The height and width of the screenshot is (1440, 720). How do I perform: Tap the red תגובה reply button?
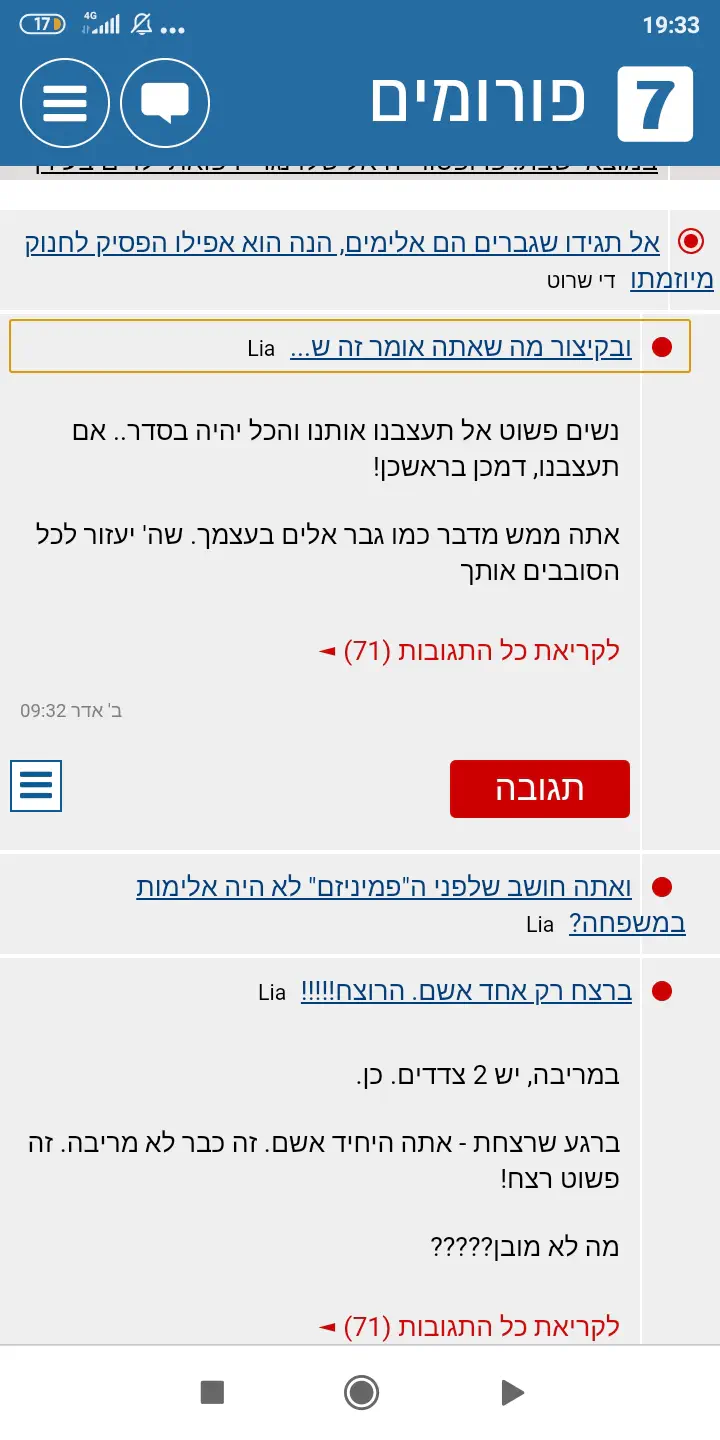coord(540,789)
